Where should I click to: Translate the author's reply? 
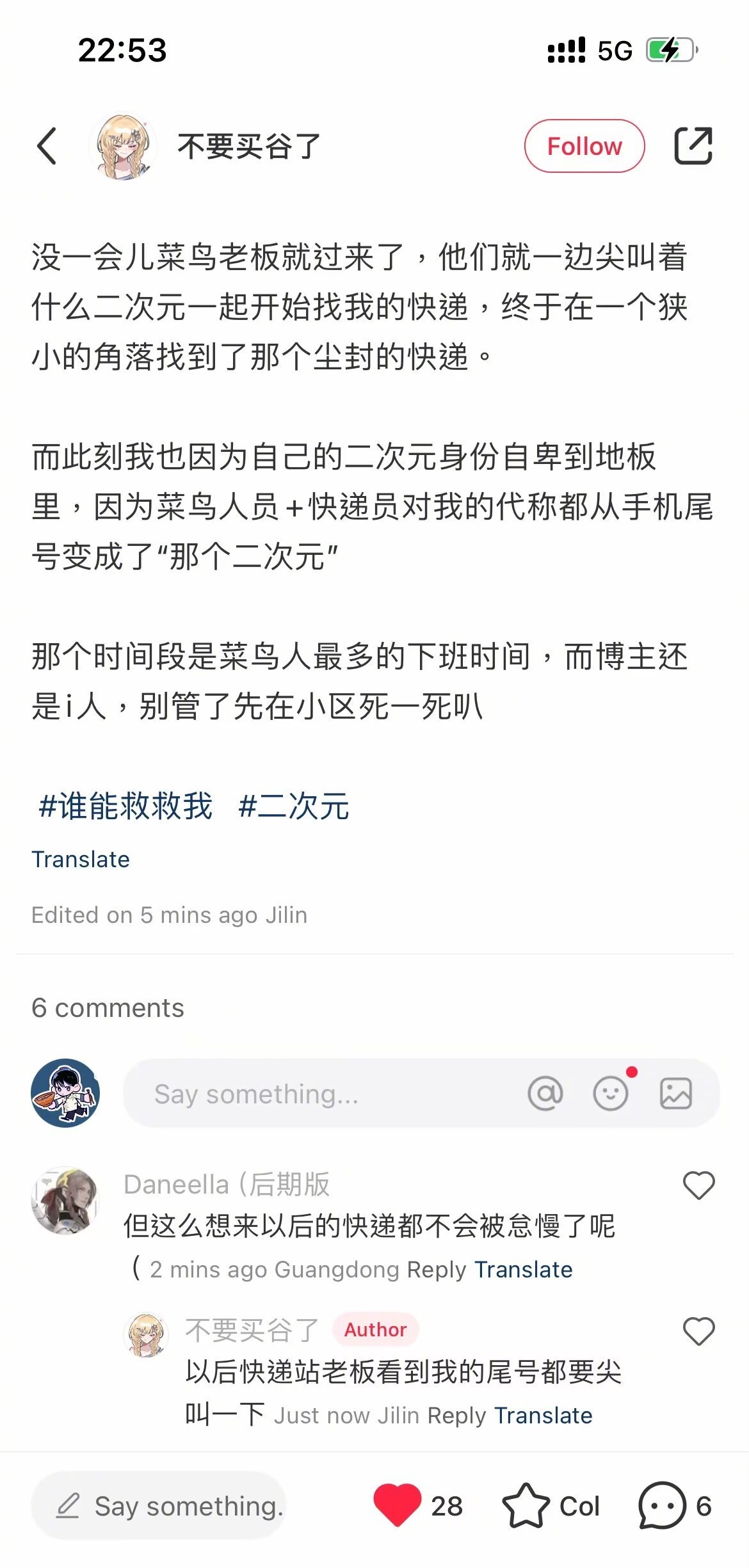543,1416
